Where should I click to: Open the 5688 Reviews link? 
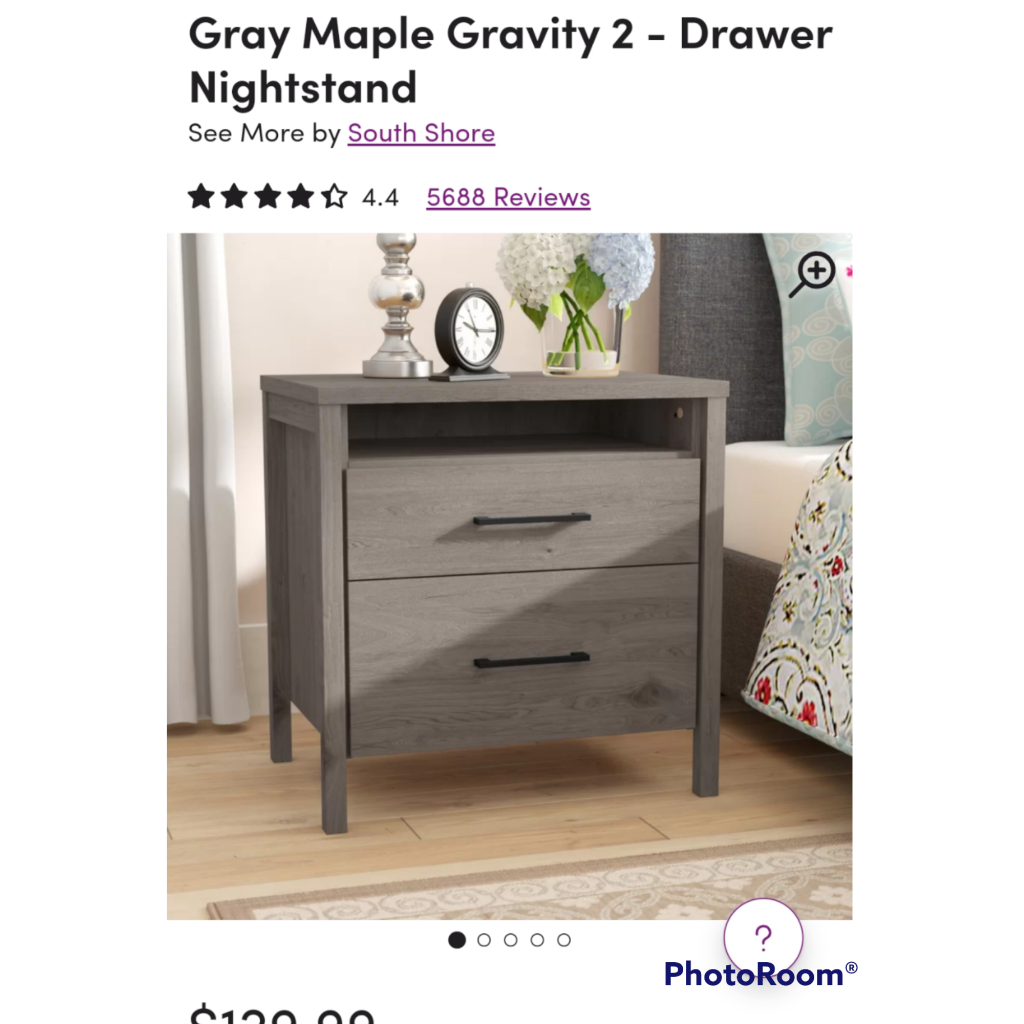(x=508, y=197)
